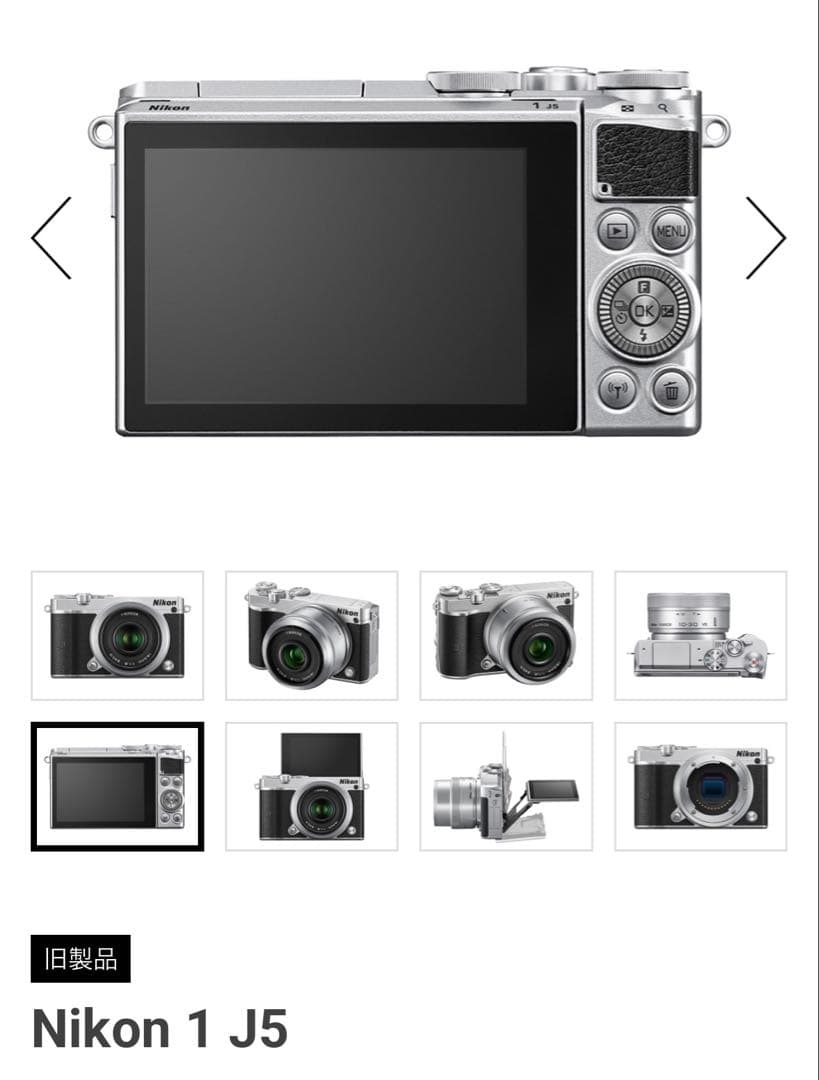Select the self-timer continuous shooting icon
This screenshot has width=819, height=1080.
pyautogui.click(x=621, y=313)
